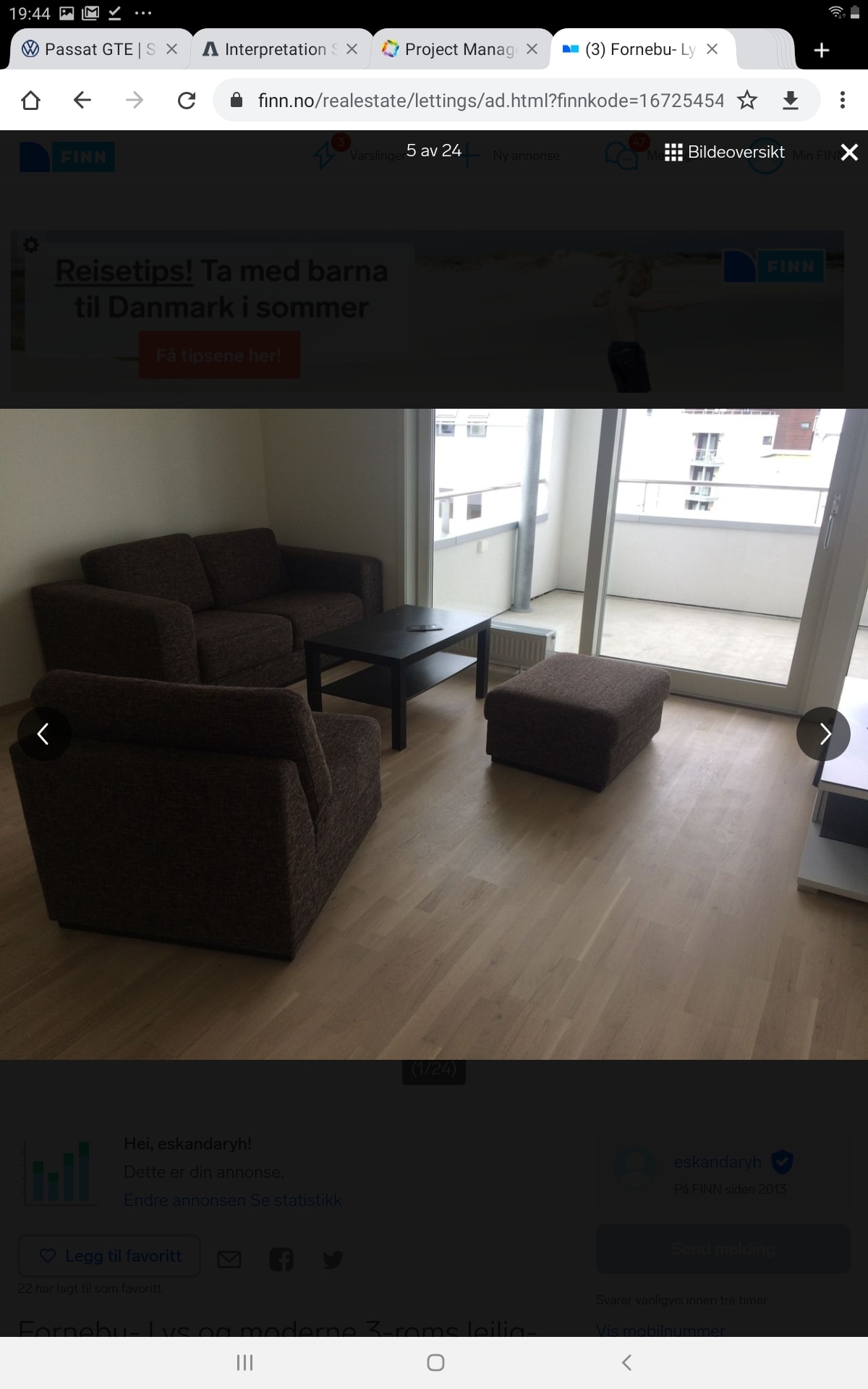Image resolution: width=868 pixels, height=1389 pixels.
Task: Download the current page
Action: (791, 101)
